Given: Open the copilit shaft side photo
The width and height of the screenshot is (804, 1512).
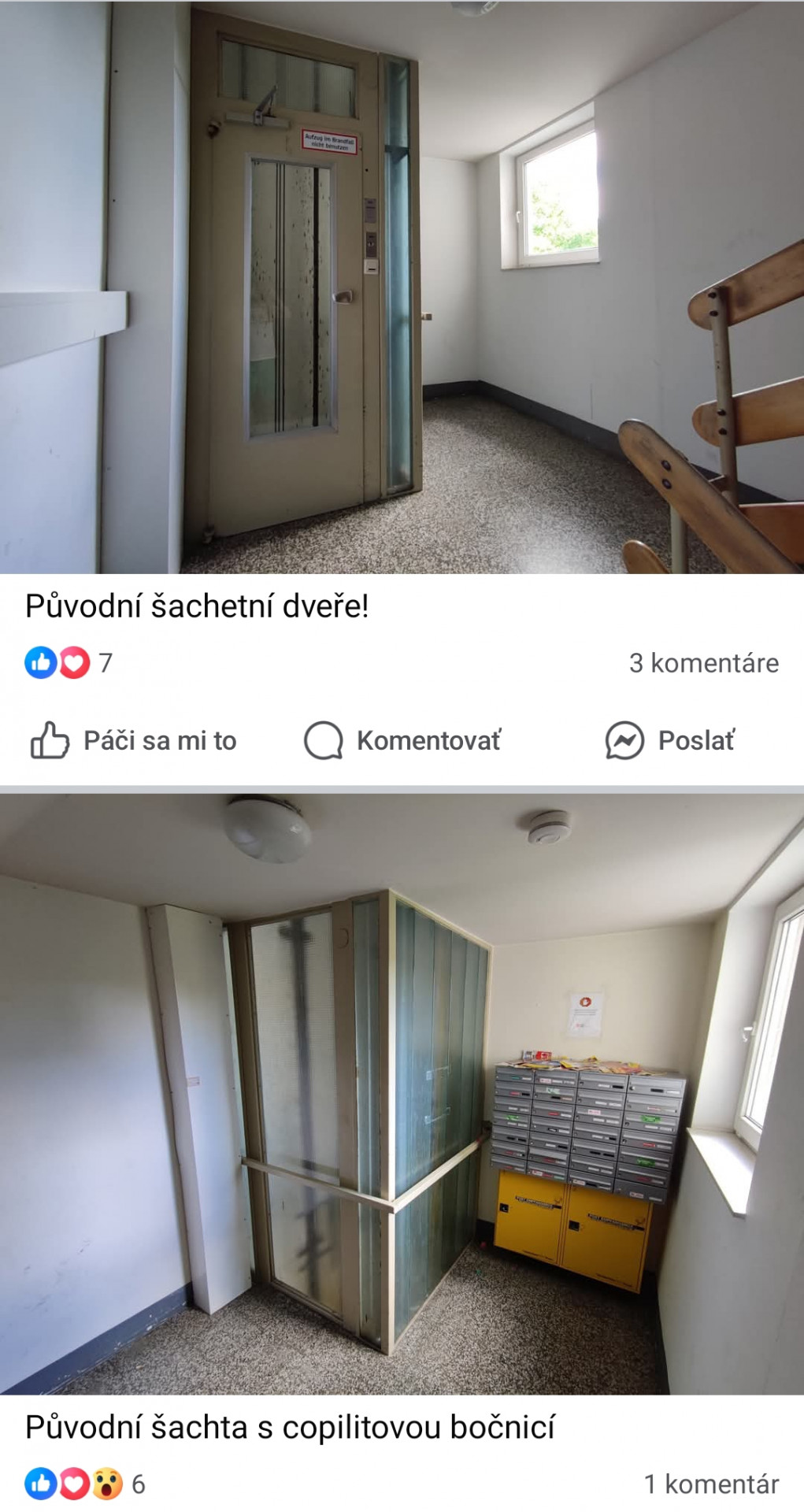Looking at the screenshot, I should [402, 1095].
